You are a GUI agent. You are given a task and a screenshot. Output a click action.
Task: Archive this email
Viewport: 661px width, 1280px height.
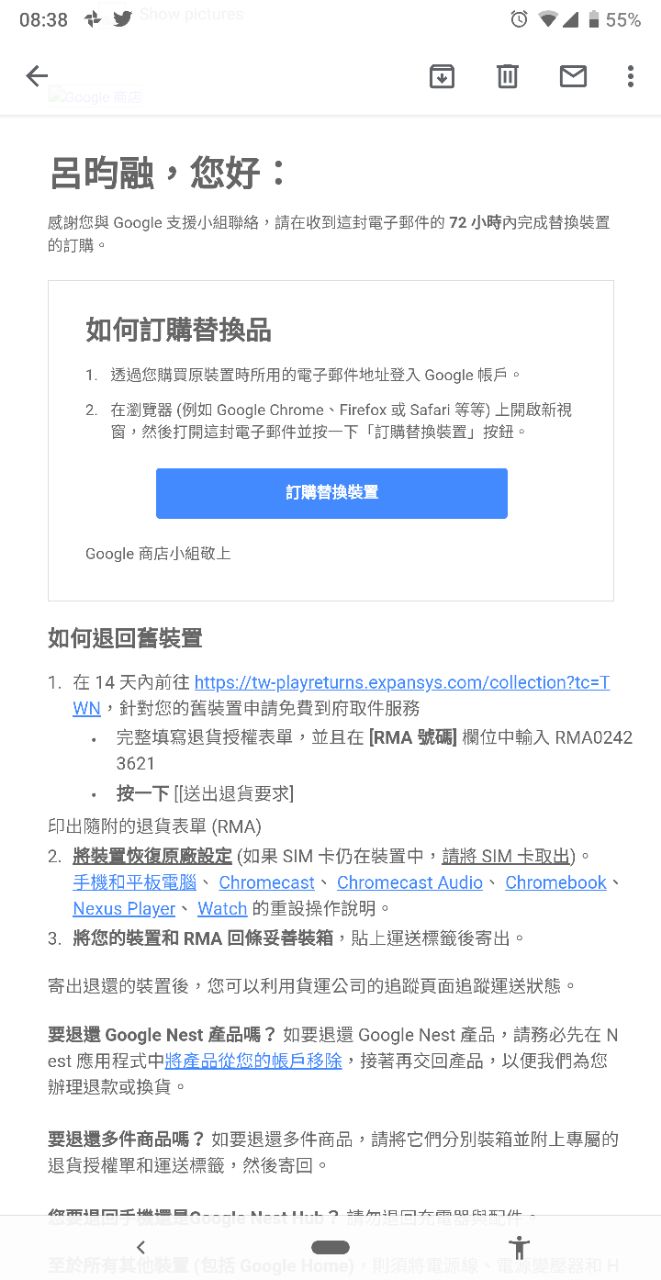click(442, 76)
